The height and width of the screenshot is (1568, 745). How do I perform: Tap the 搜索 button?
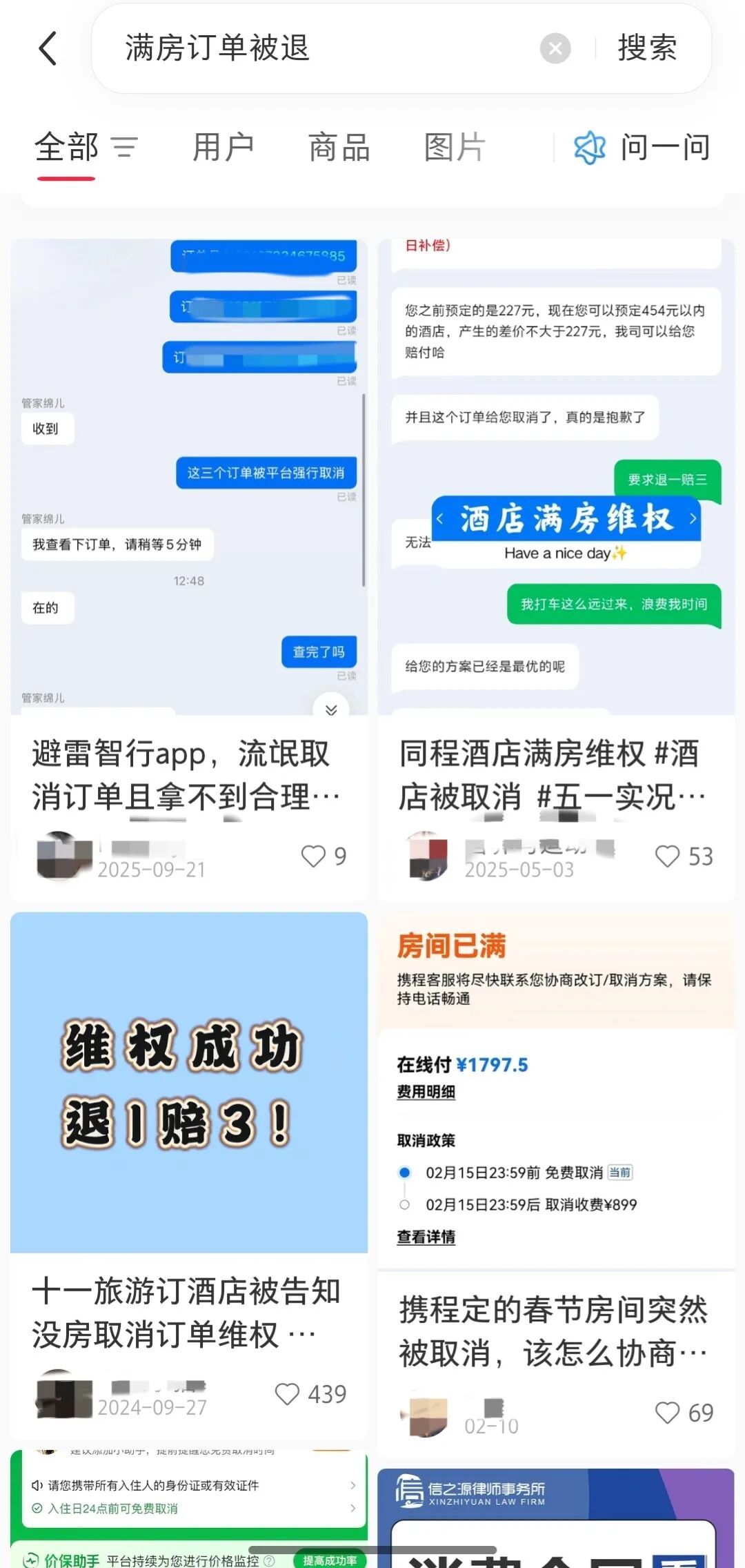click(x=646, y=48)
